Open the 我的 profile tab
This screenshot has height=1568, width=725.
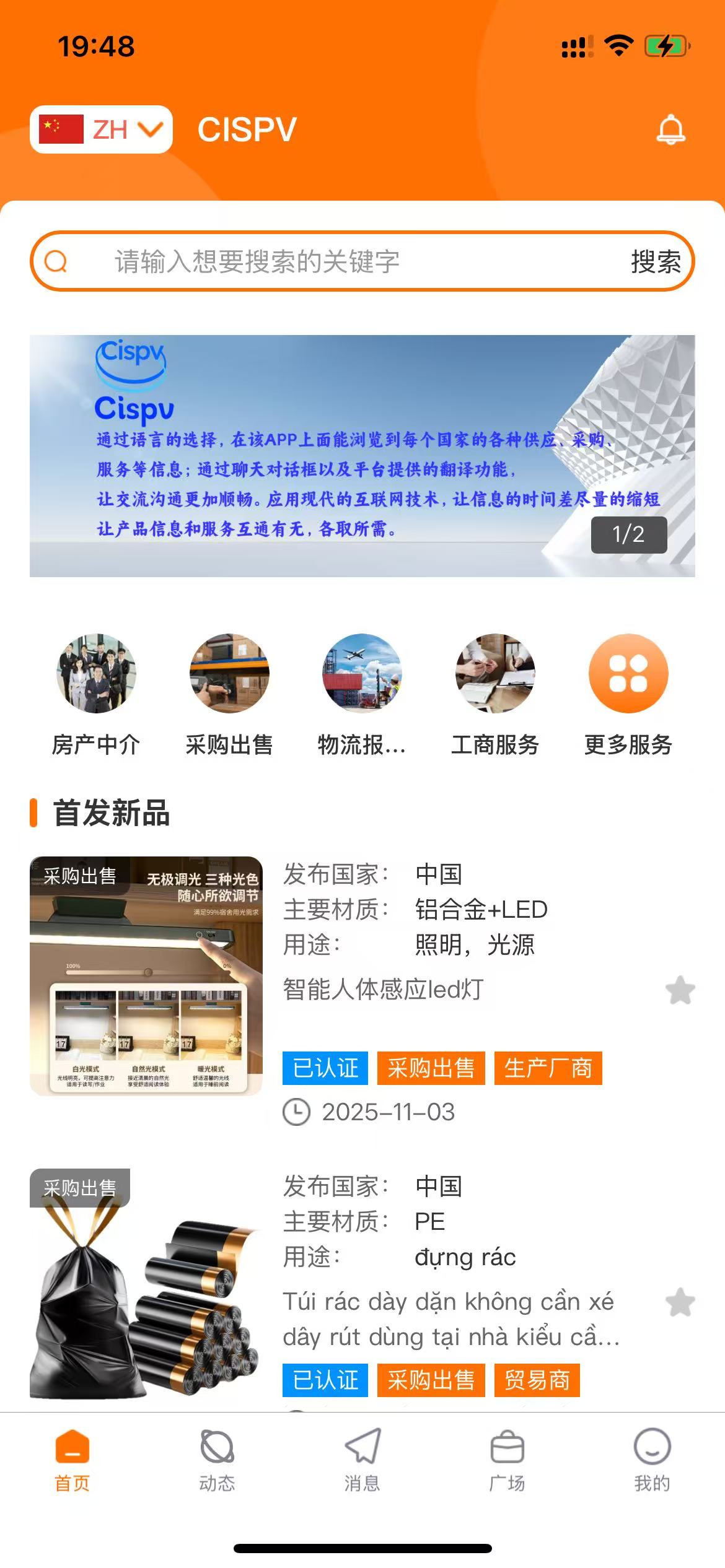[x=652, y=1458]
